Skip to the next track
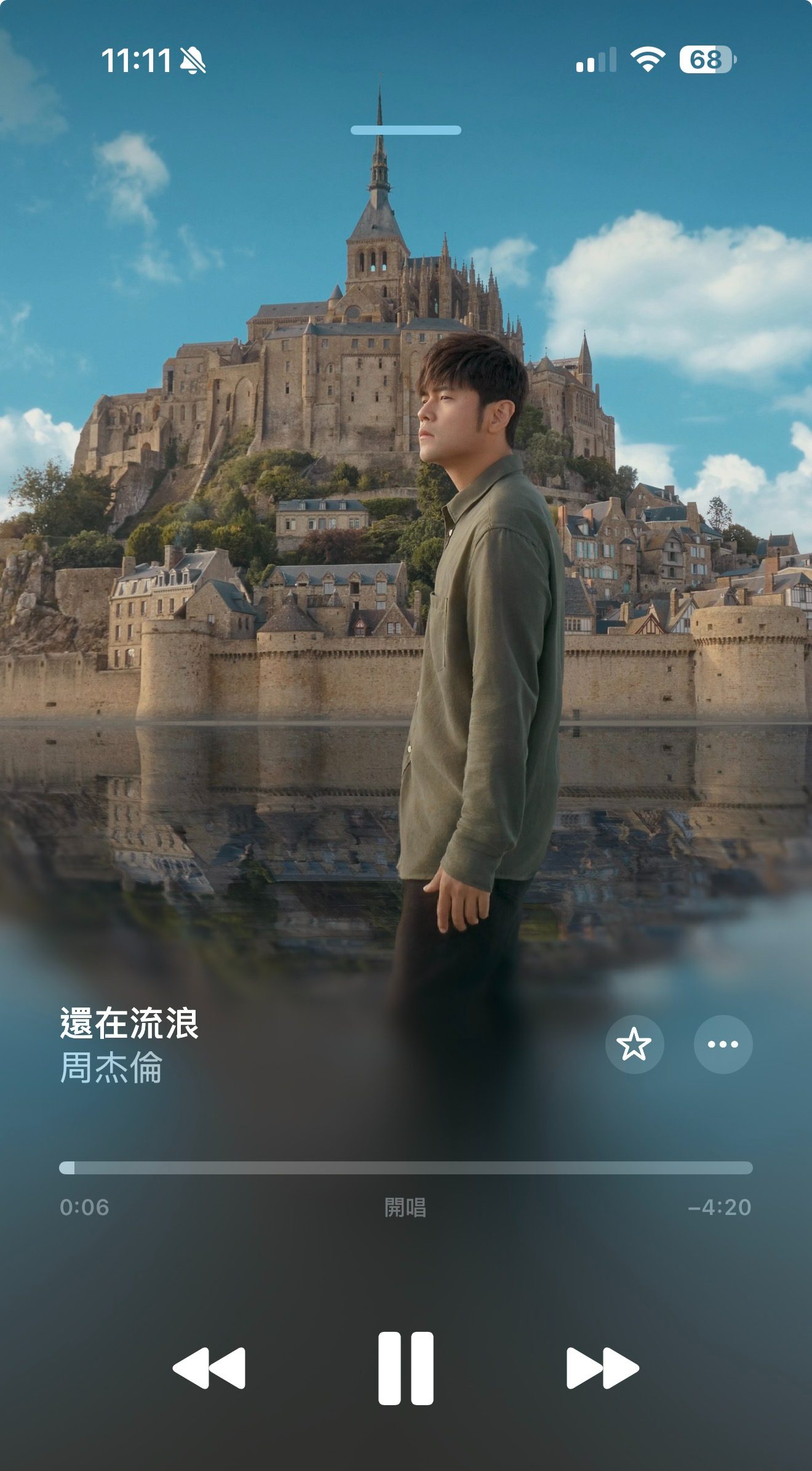Image resolution: width=812 pixels, height=1471 pixels. 602,1368
